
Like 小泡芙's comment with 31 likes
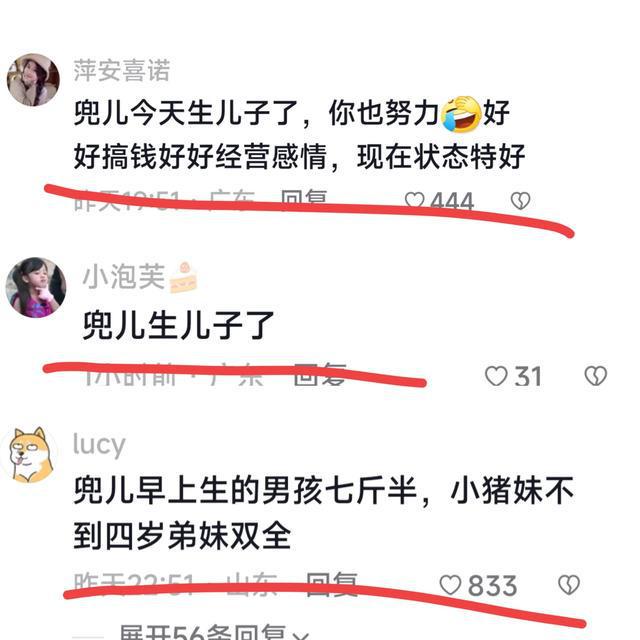[x=497, y=376]
